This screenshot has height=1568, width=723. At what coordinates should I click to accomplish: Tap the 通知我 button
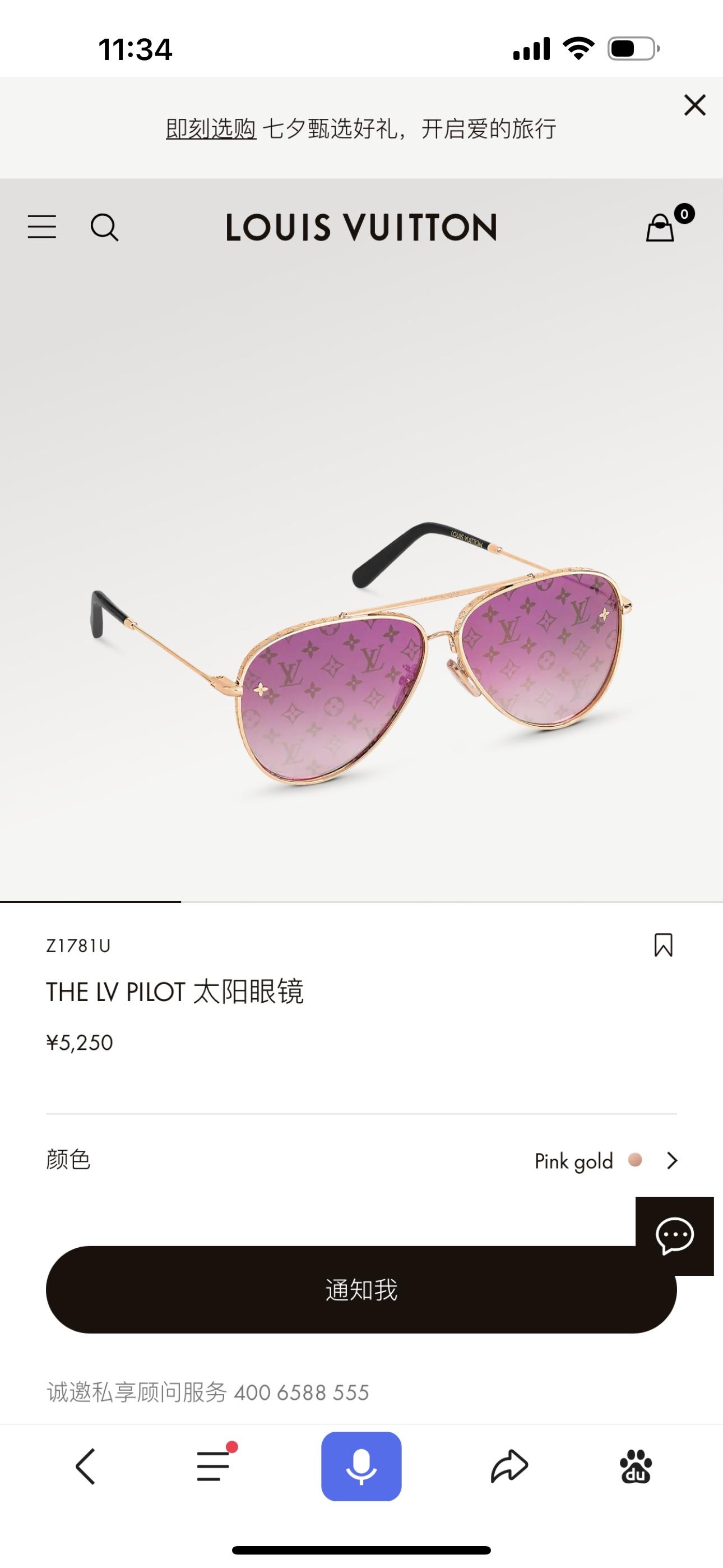(361, 1290)
